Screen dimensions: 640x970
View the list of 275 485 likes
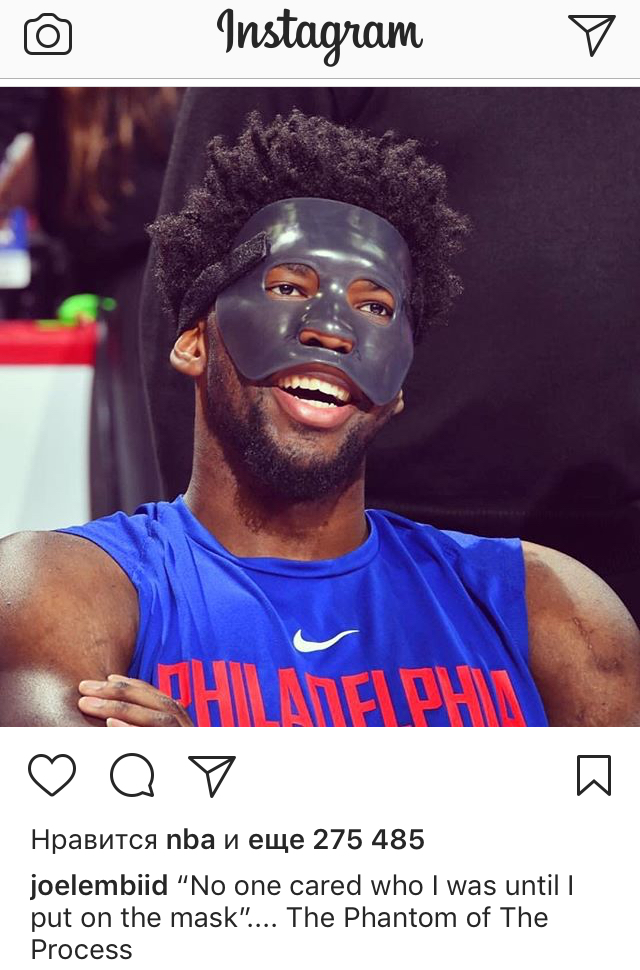[x=336, y=840]
